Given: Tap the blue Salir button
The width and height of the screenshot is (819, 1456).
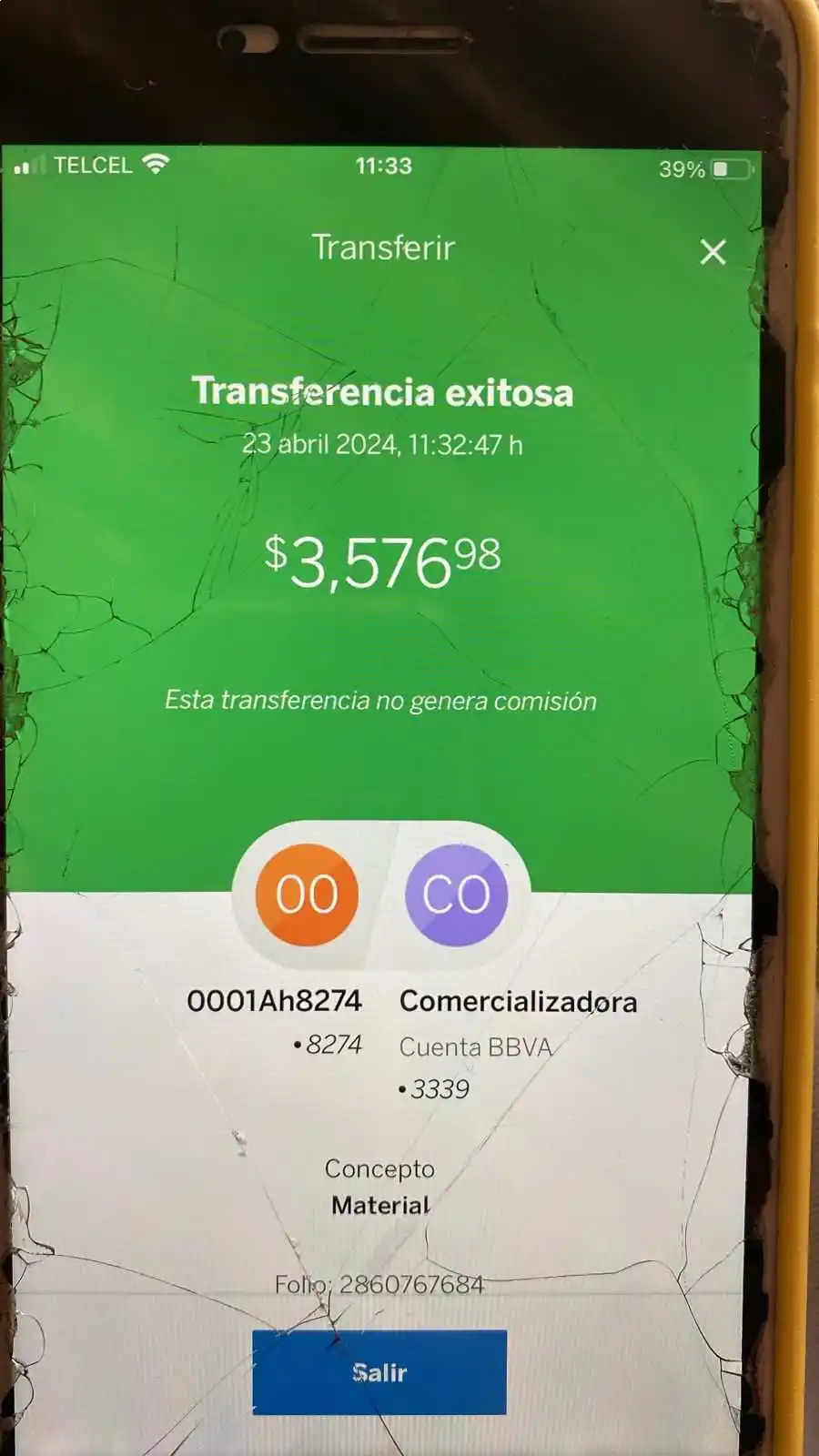Looking at the screenshot, I should point(379,1372).
